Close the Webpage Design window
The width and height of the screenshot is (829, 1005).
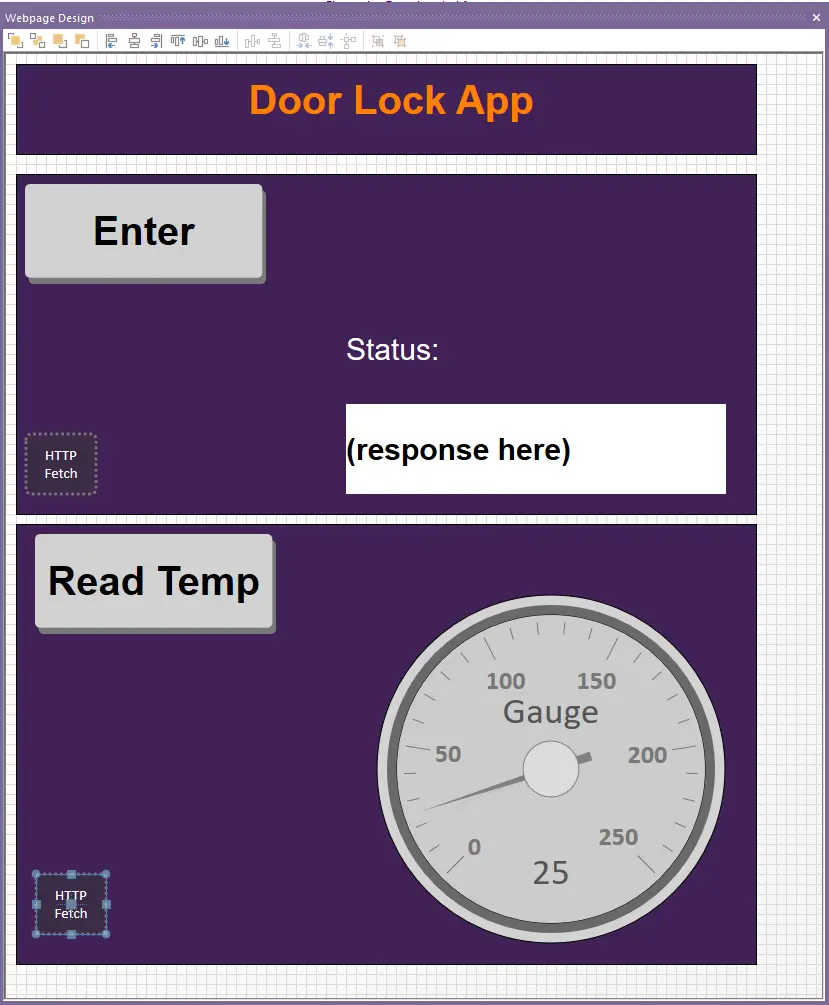click(x=817, y=18)
